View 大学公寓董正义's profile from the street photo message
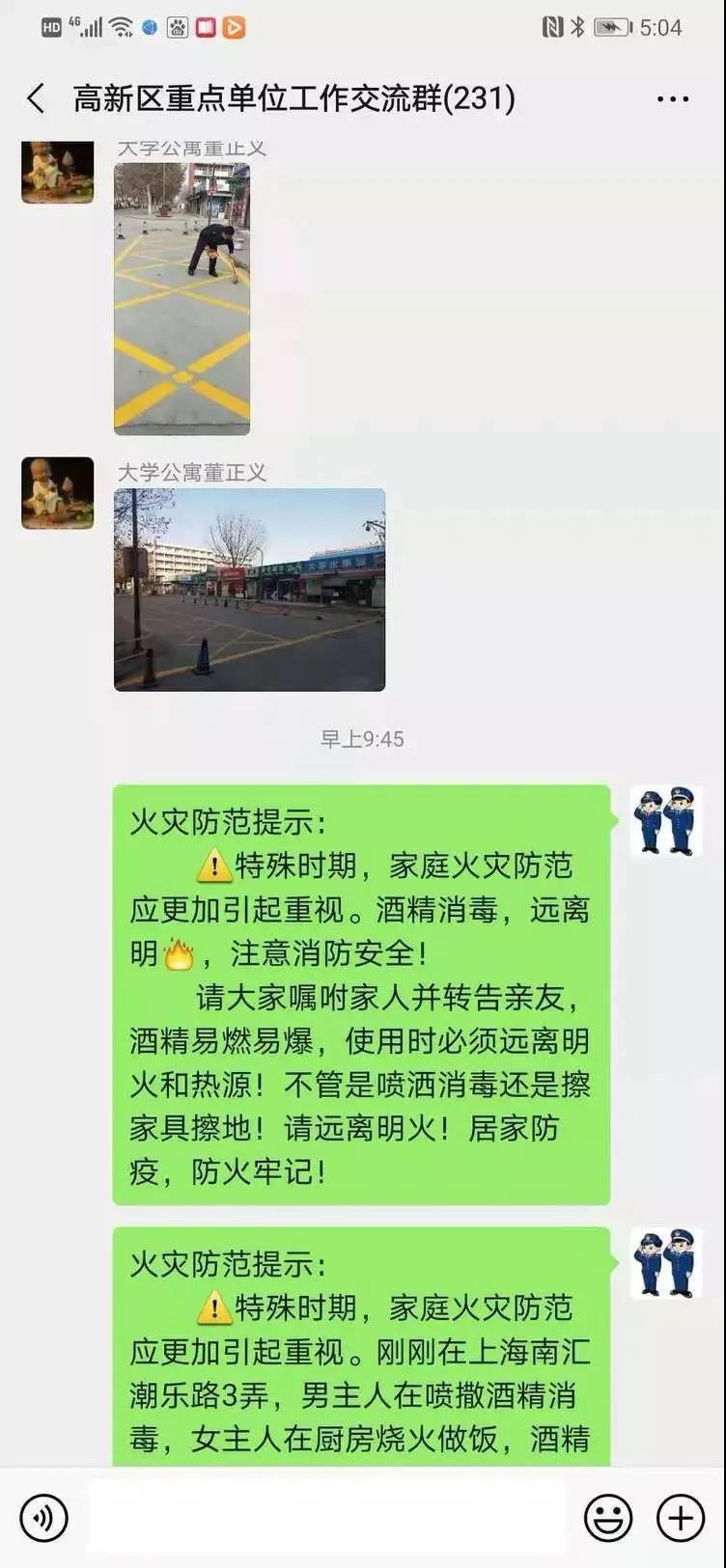 click(58, 493)
